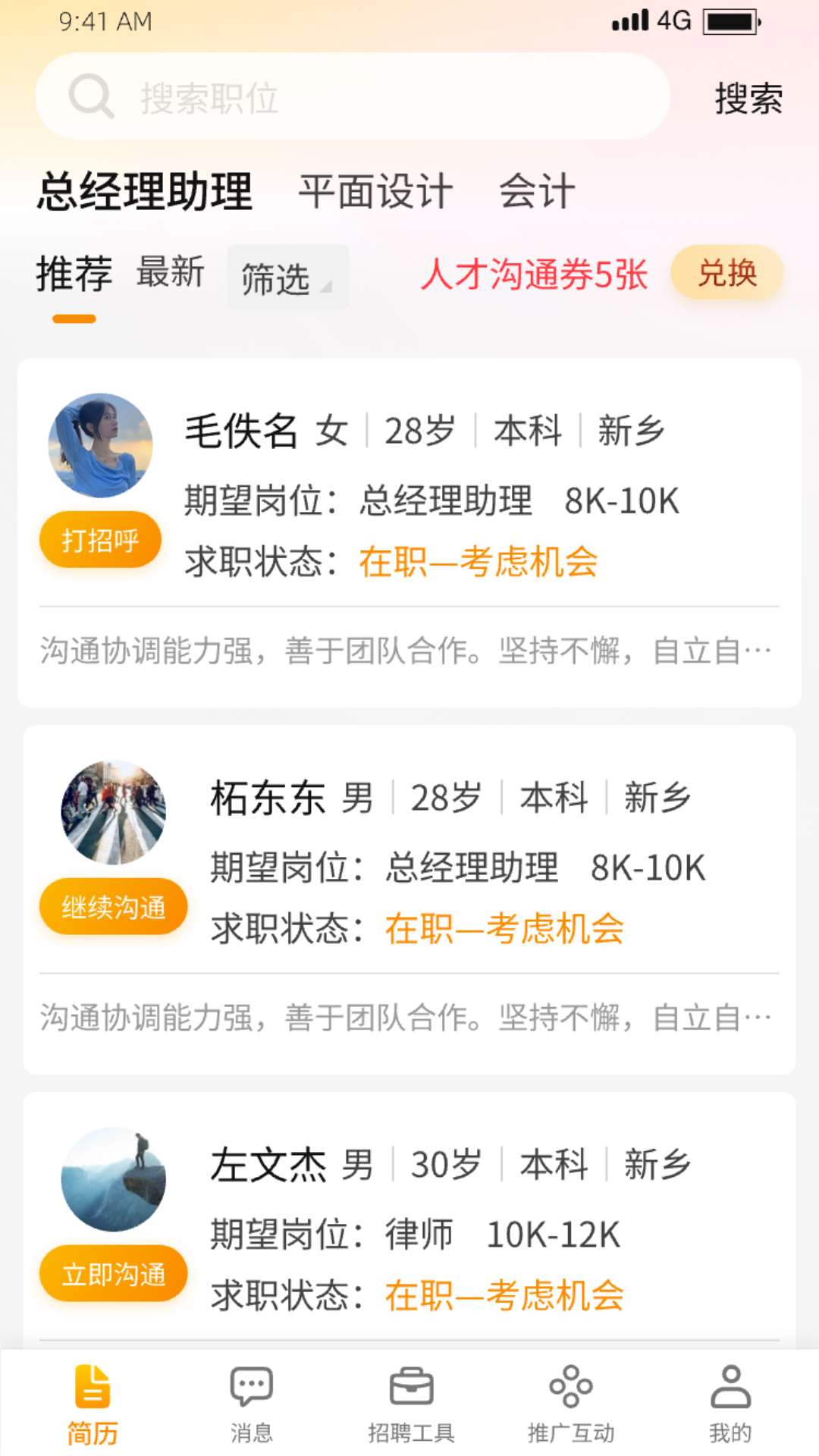Viewport: 819px width, 1456px height.
Task: Expand the 筛选 filter dropdown
Action: 287,278
